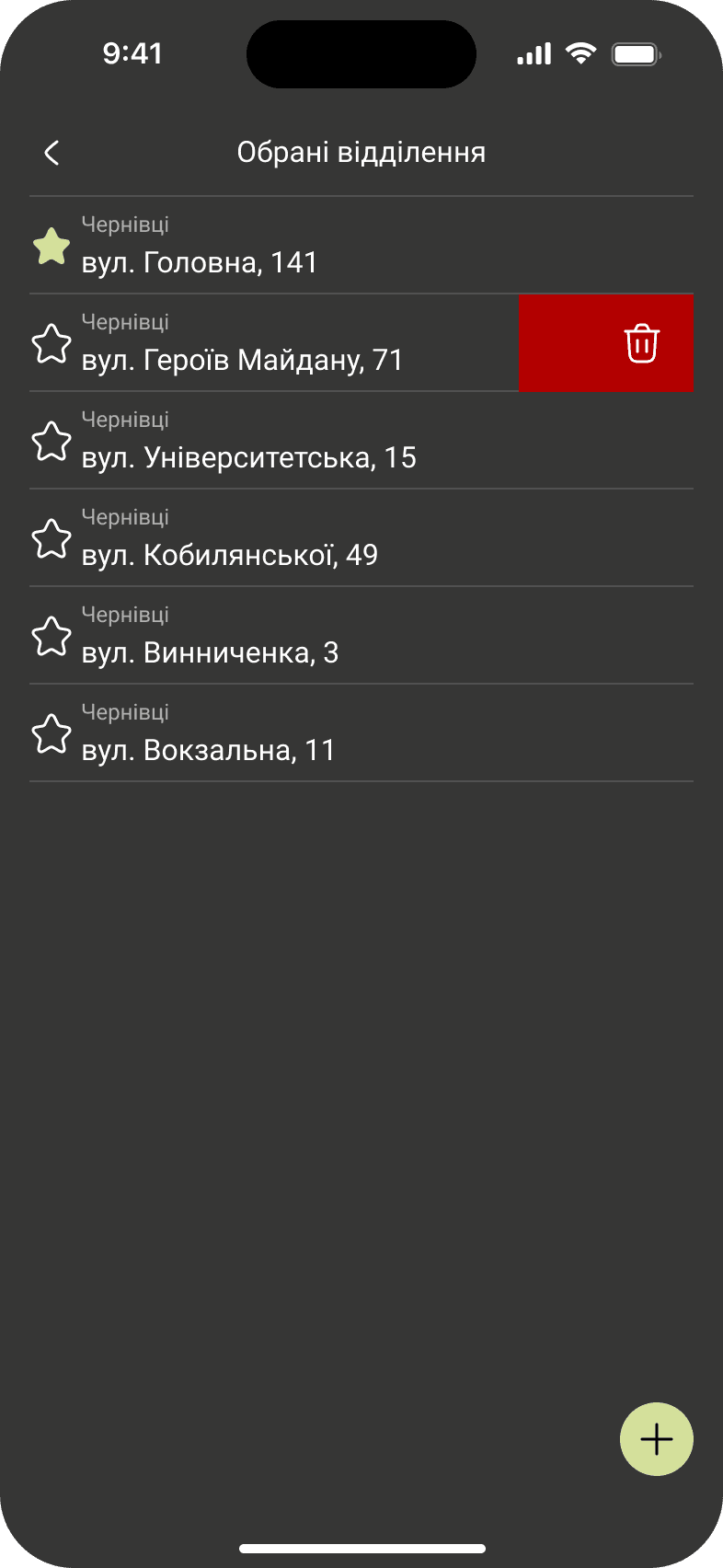This screenshot has width=723, height=1568.
Task: Unstar the вул. Головна, 141 branch
Action: click(x=52, y=246)
